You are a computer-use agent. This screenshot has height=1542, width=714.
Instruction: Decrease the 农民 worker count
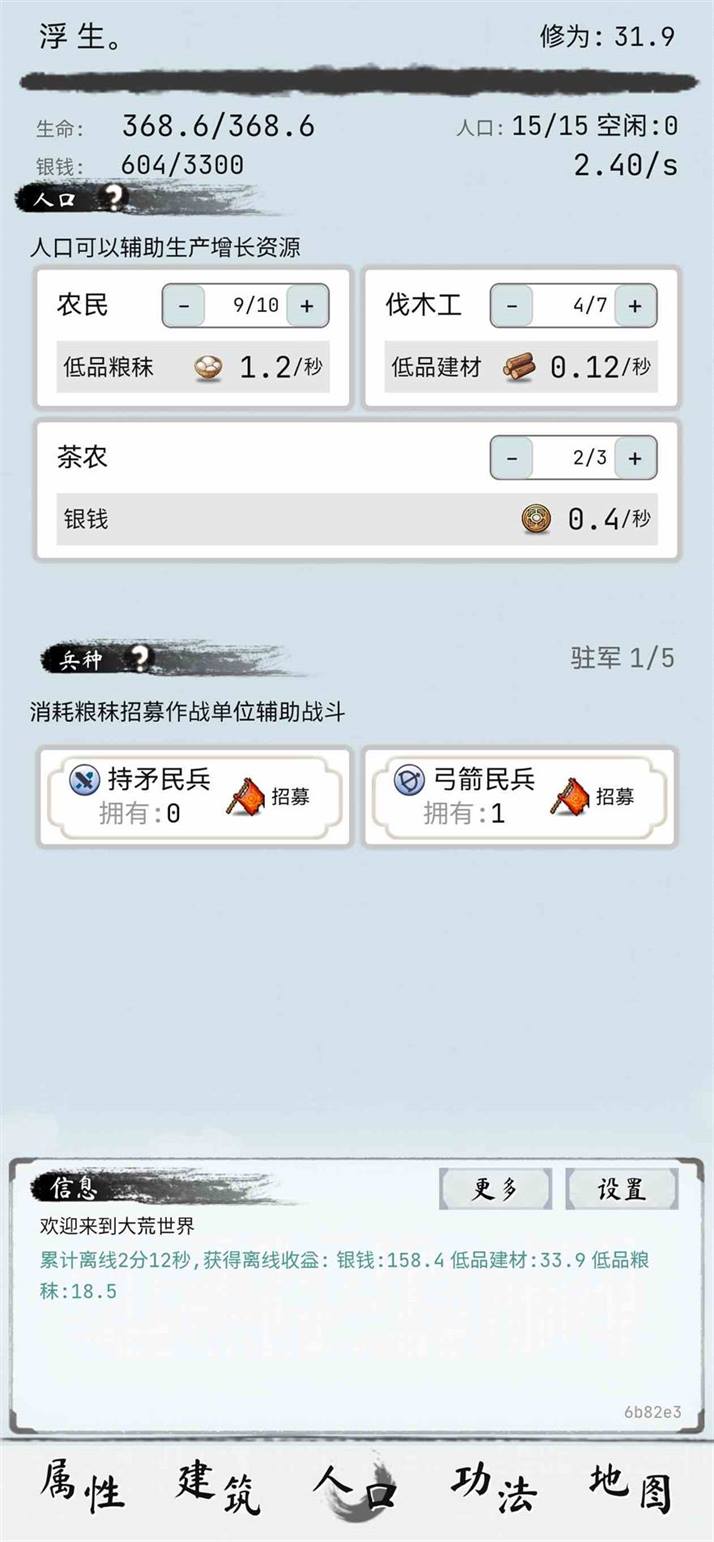click(184, 306)
